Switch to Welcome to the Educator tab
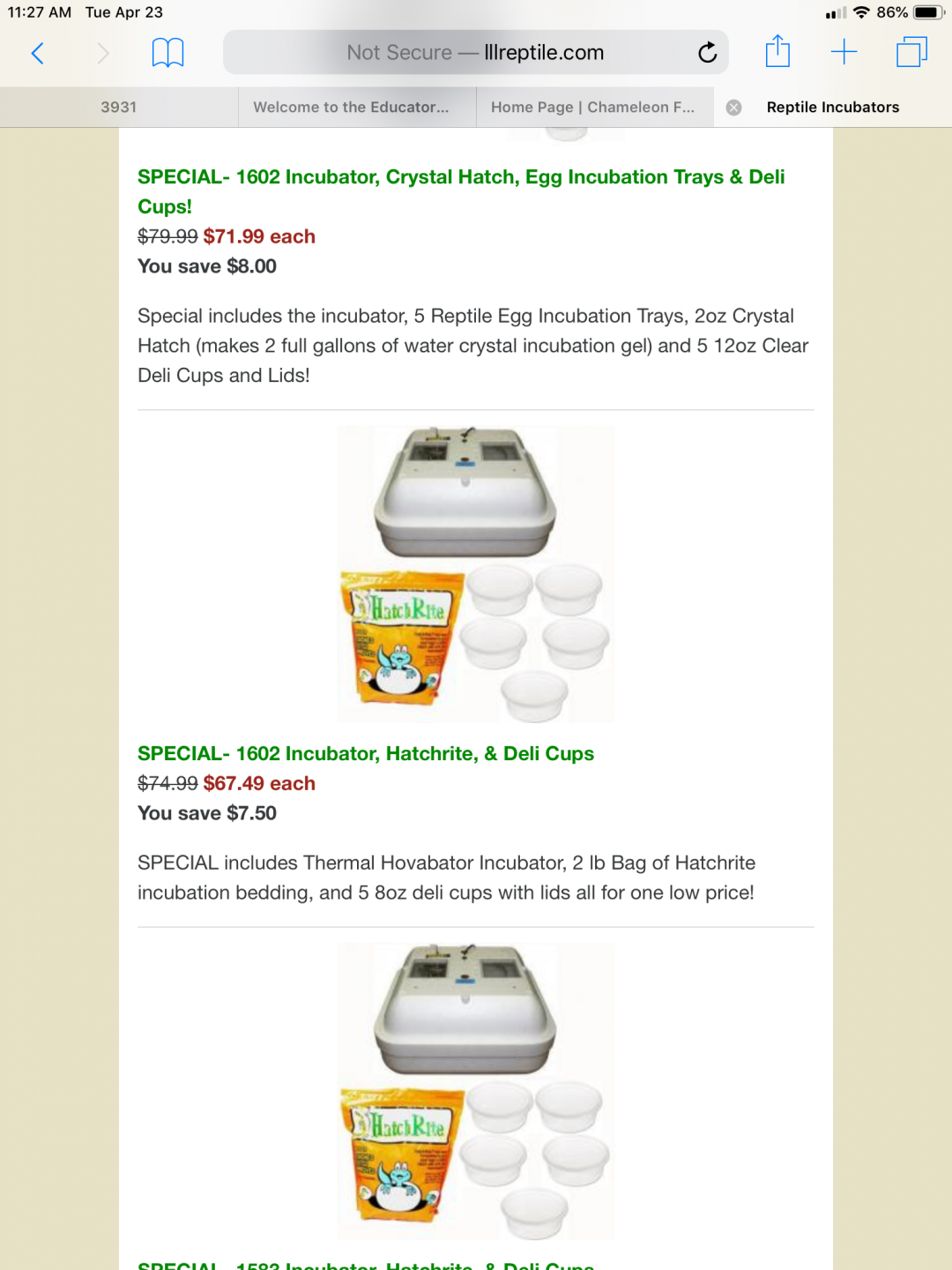 point(357,107)
